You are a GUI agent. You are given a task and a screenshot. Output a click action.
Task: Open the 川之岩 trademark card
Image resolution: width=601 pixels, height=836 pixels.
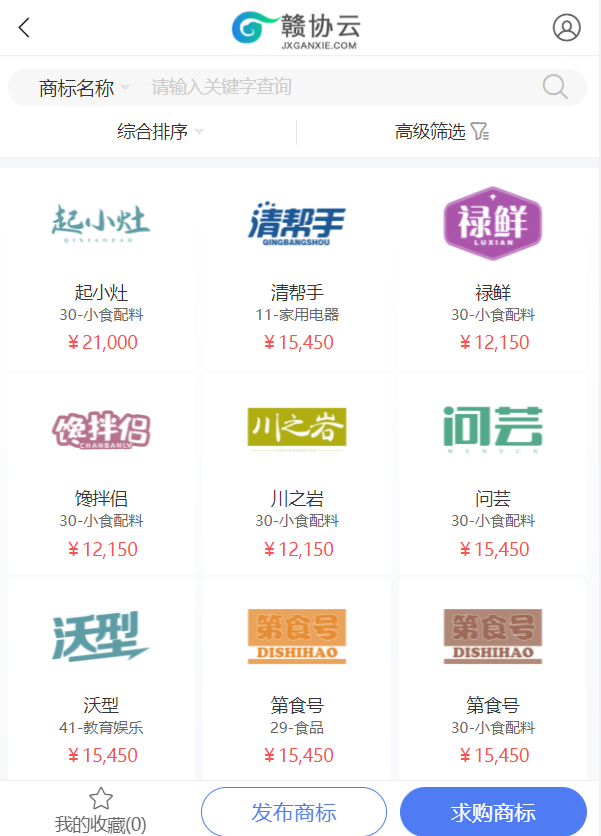coord(297,475)
